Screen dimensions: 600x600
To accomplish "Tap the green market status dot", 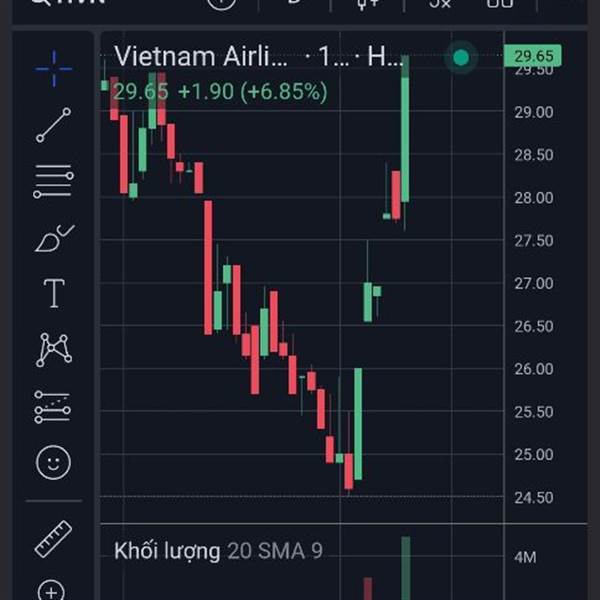I will 460,57.
